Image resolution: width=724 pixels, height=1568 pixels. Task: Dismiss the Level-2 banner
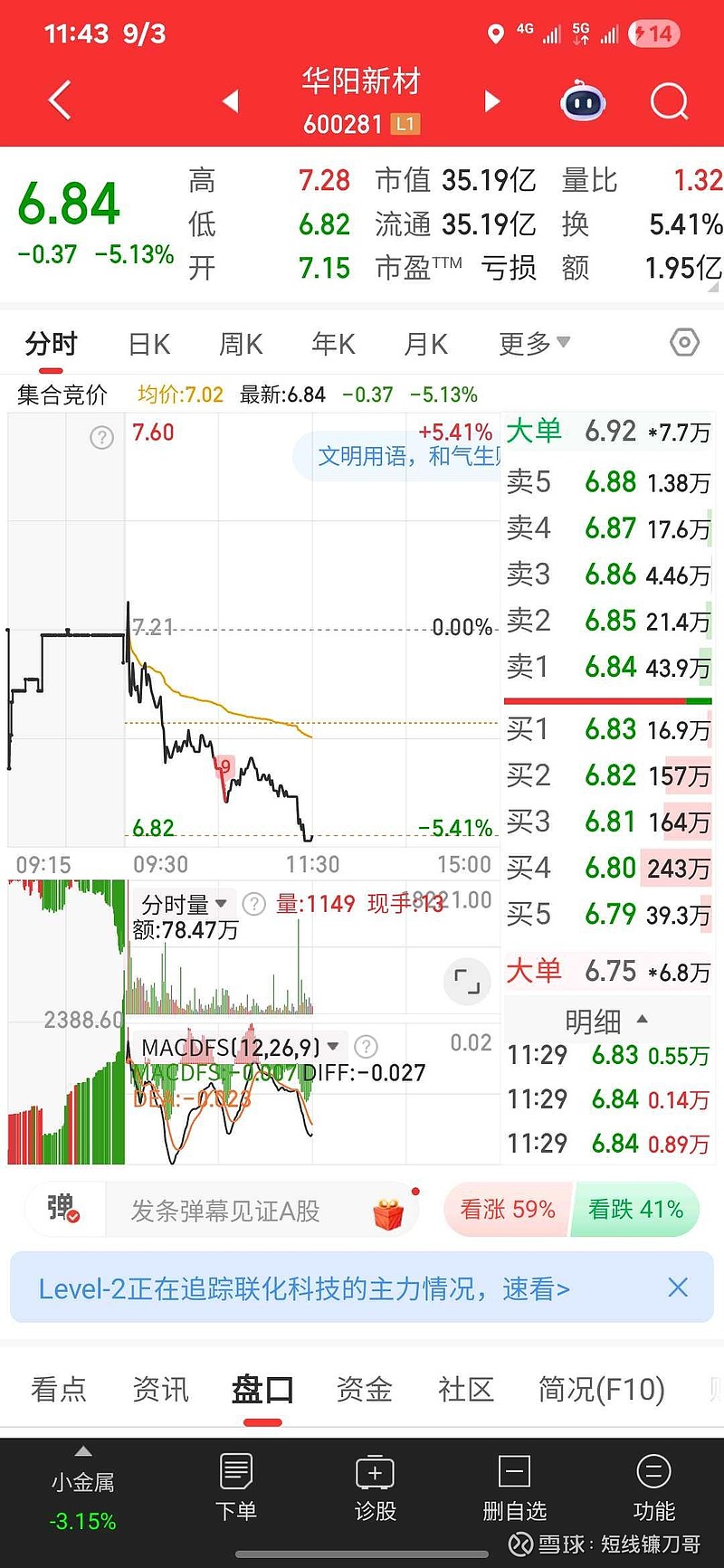pyautogui.click(x=678, y=1288)
